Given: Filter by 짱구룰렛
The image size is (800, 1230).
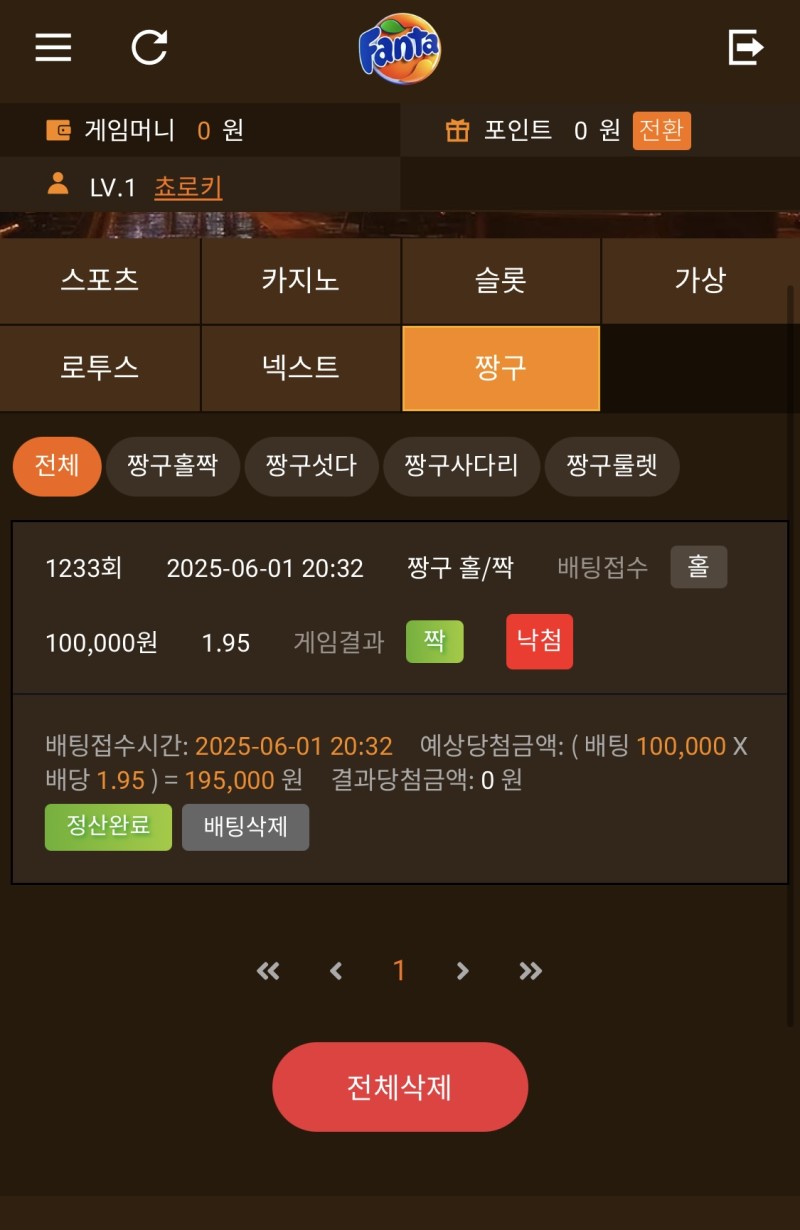Looking at the screenshot, I should 612,466.
